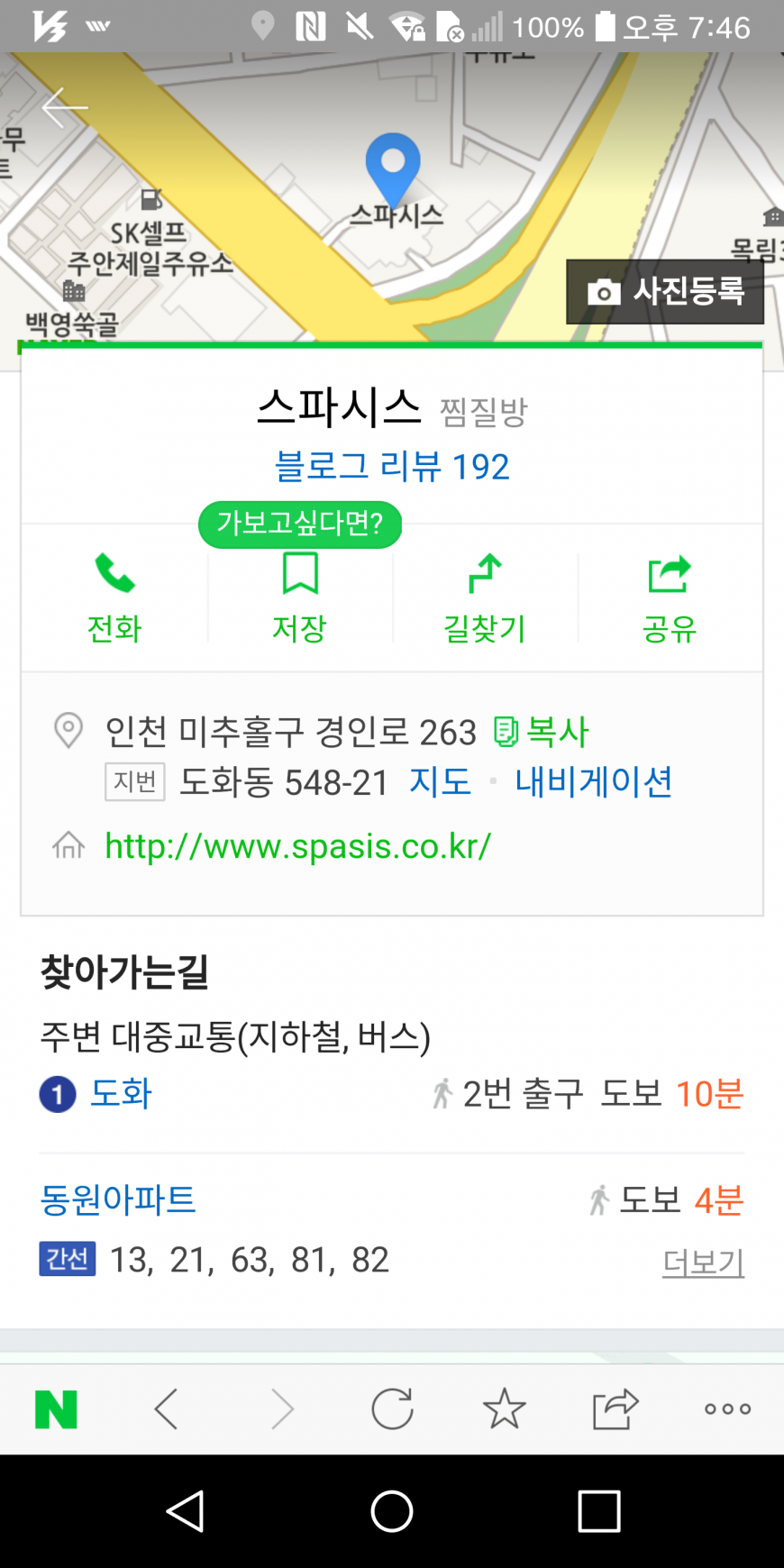Launch 내비게이션 for this address

click(x=594, y=781)
